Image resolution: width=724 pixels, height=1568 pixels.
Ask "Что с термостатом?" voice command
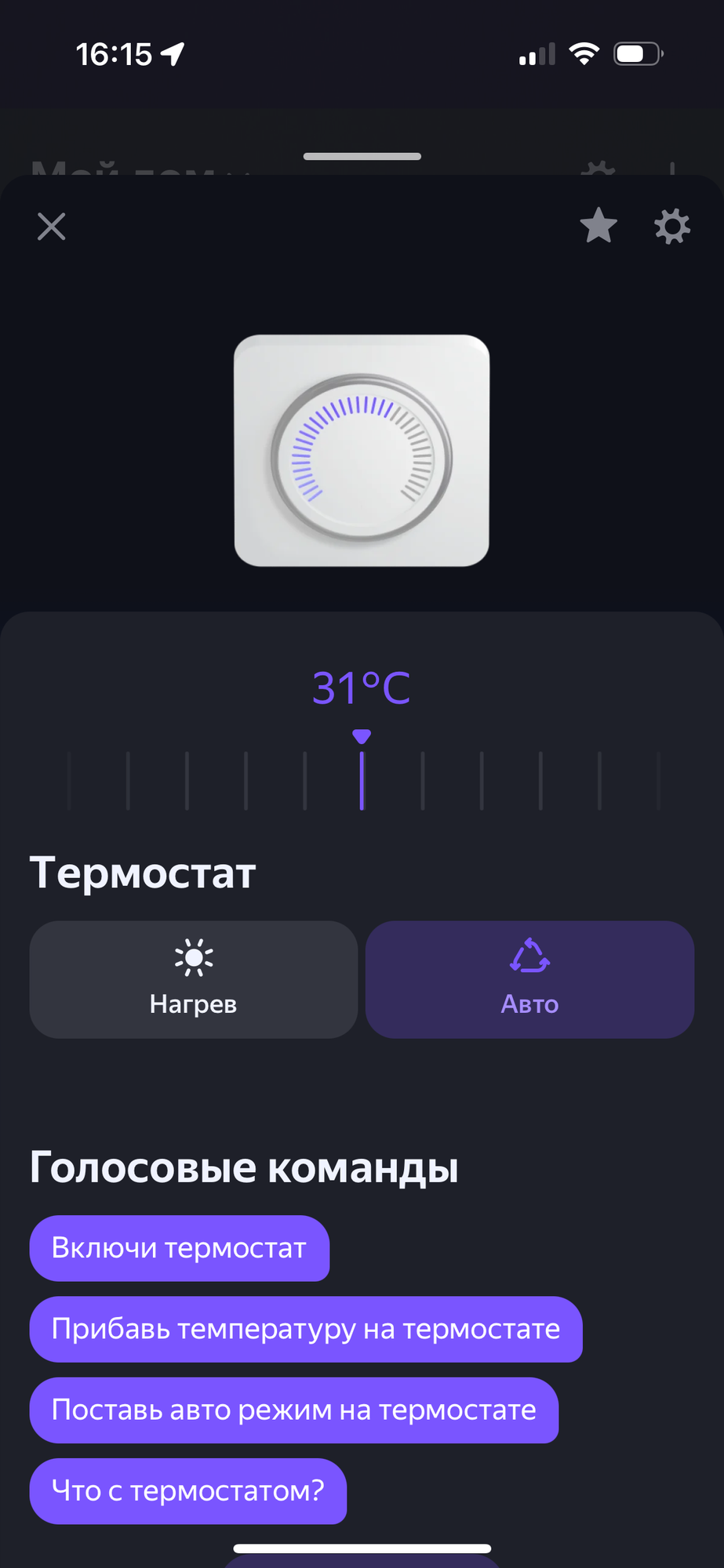click(188, 1490)
